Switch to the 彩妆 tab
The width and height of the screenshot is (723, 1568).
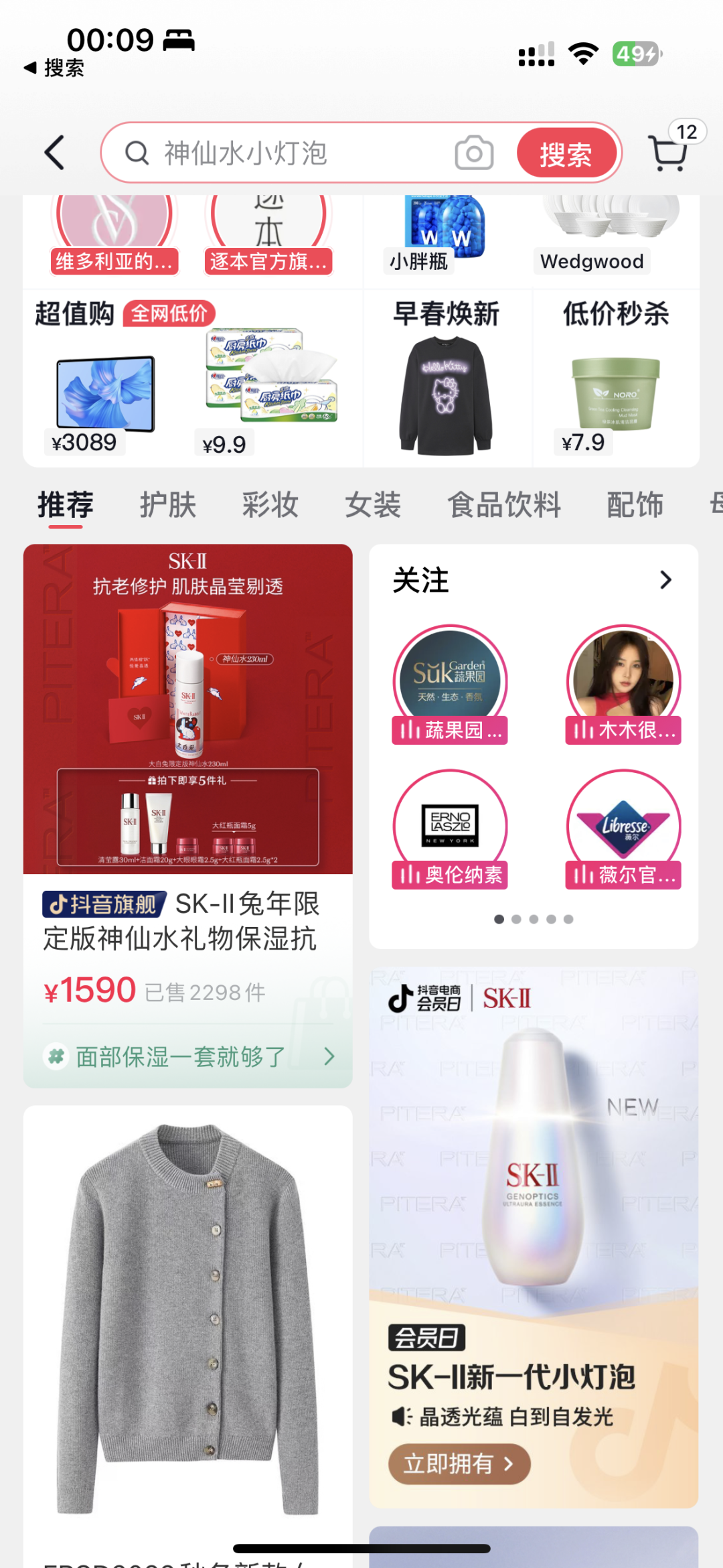pyautogui.click(x=270, y=505)
